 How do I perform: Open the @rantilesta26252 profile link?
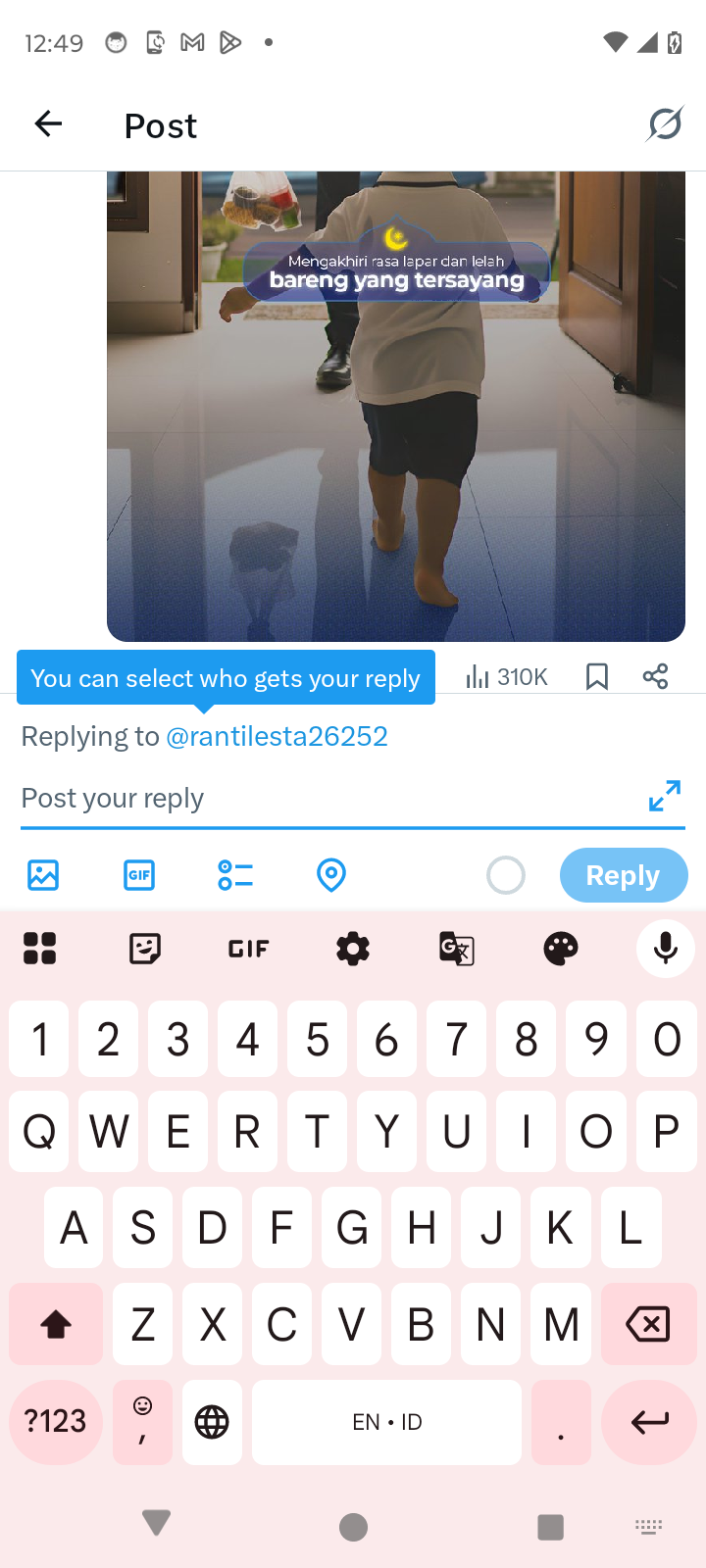[277, 736]
